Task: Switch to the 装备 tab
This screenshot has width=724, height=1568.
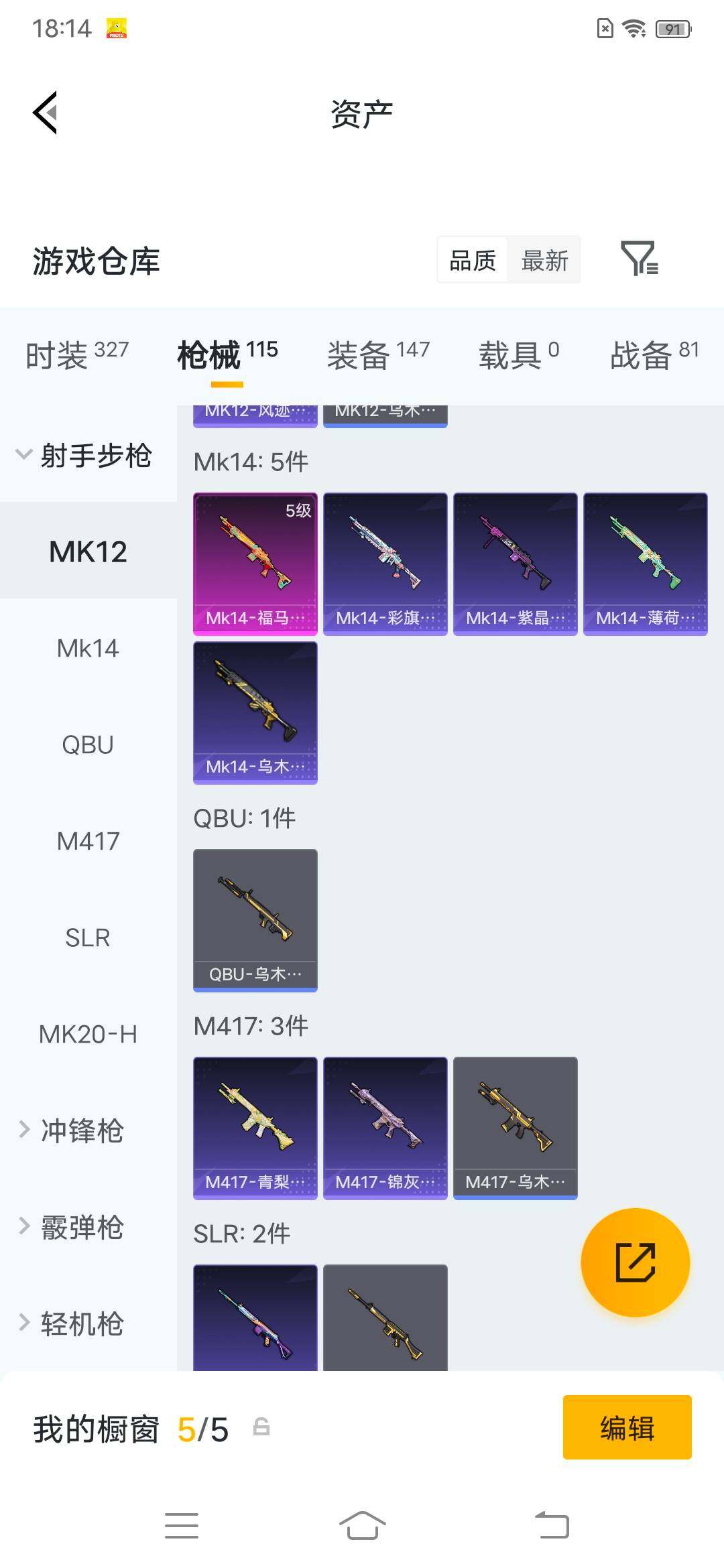Action: [x=378, y=354]
